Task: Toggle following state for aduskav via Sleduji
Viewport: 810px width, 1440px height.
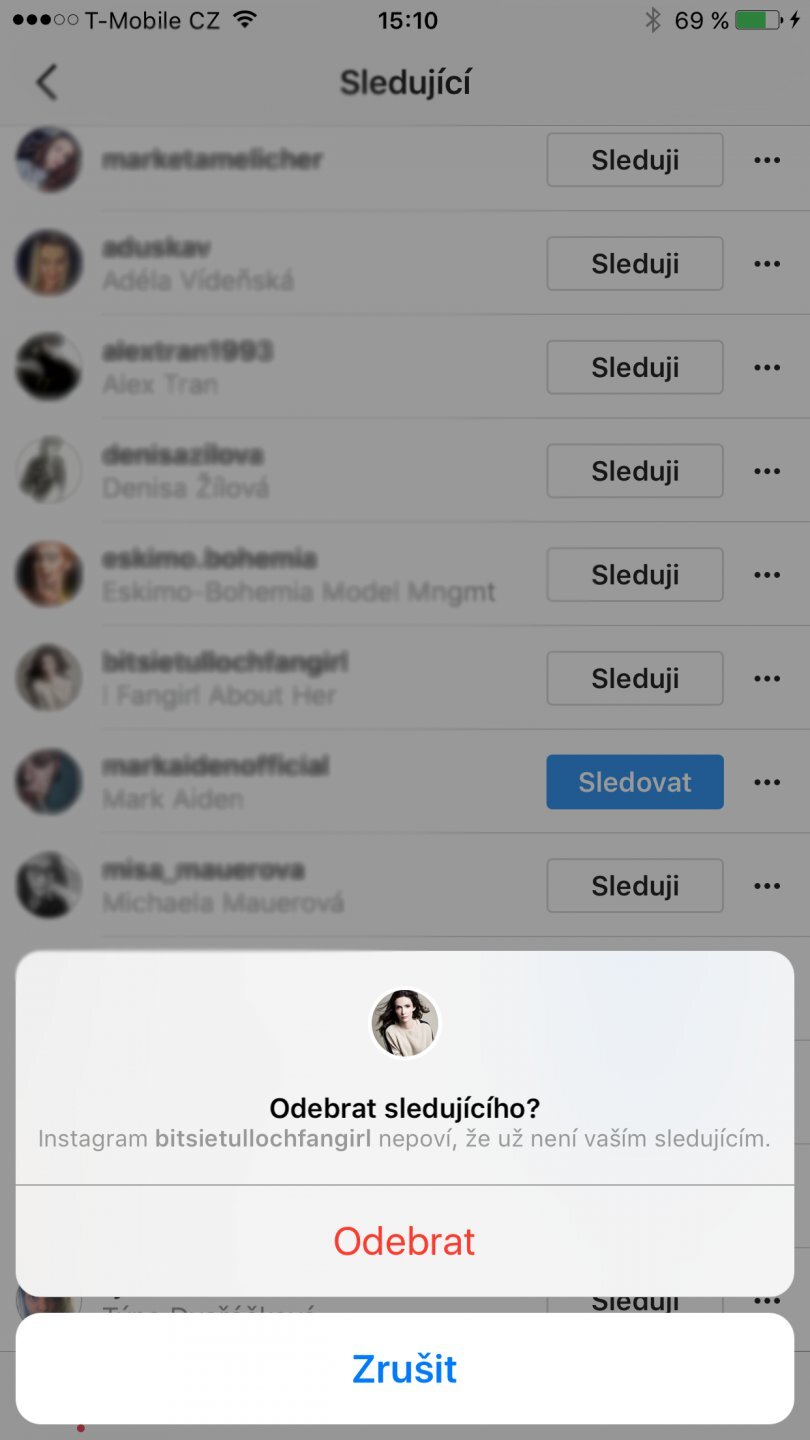Action: [x=634, y=263]
